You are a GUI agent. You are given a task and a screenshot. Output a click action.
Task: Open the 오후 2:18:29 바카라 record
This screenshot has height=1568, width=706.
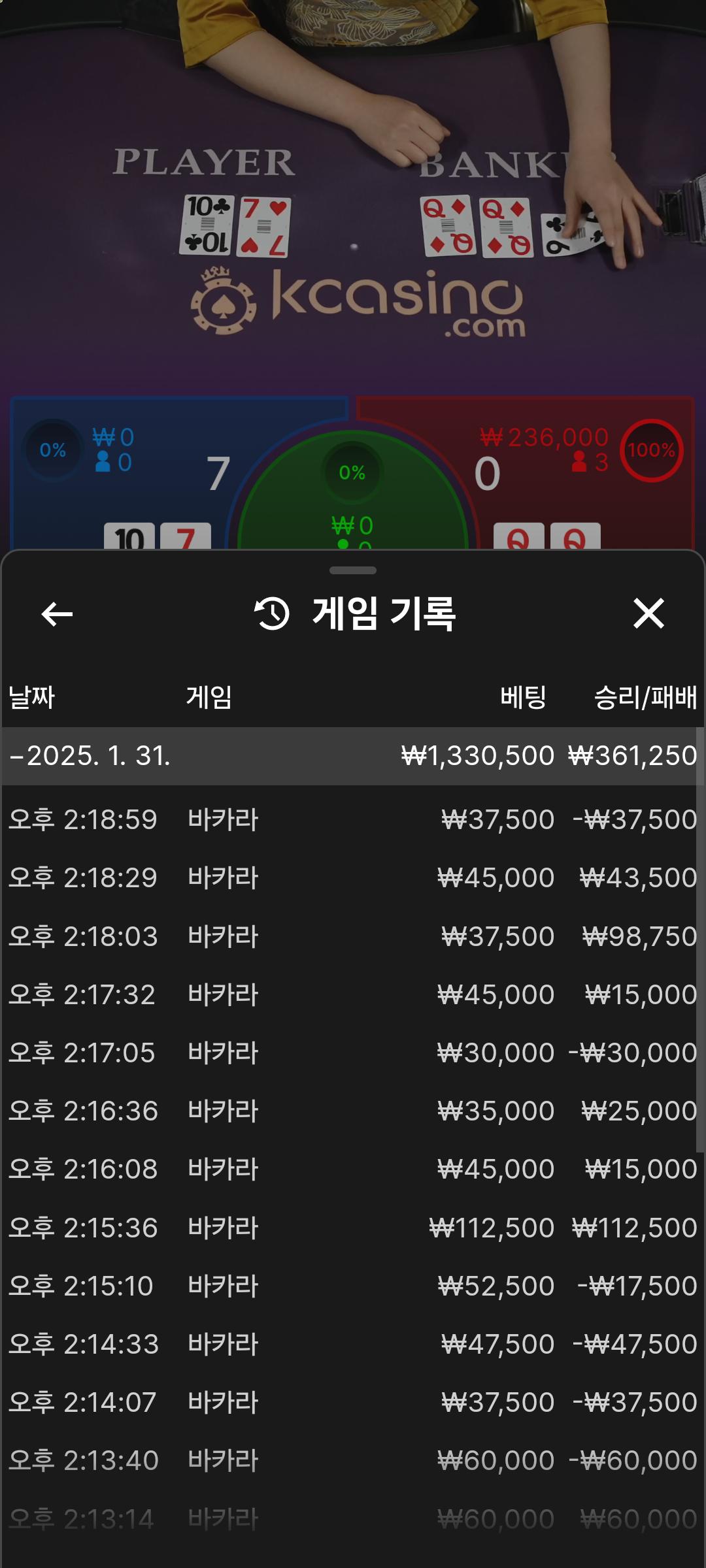coord(353,877)
